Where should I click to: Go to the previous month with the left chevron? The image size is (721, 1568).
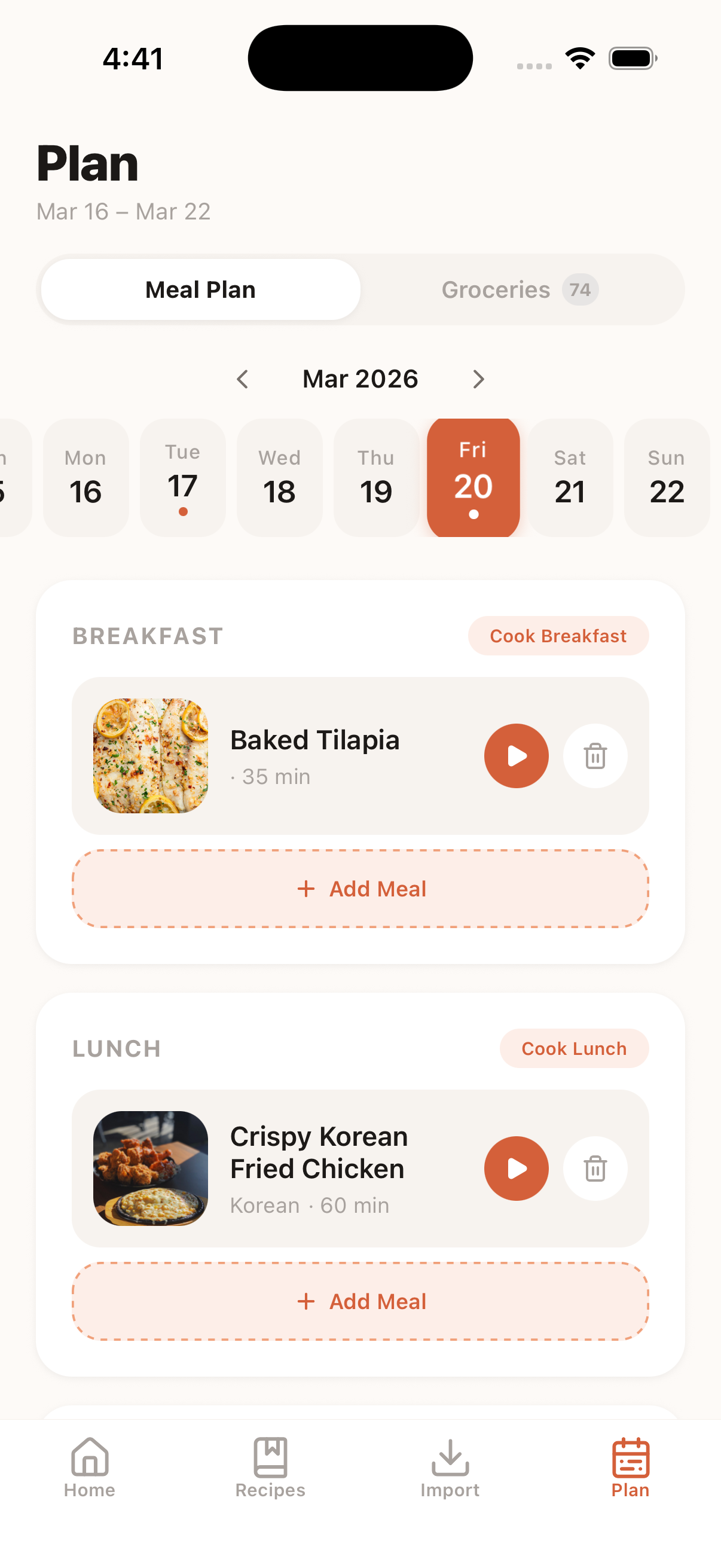click(242, 379)
